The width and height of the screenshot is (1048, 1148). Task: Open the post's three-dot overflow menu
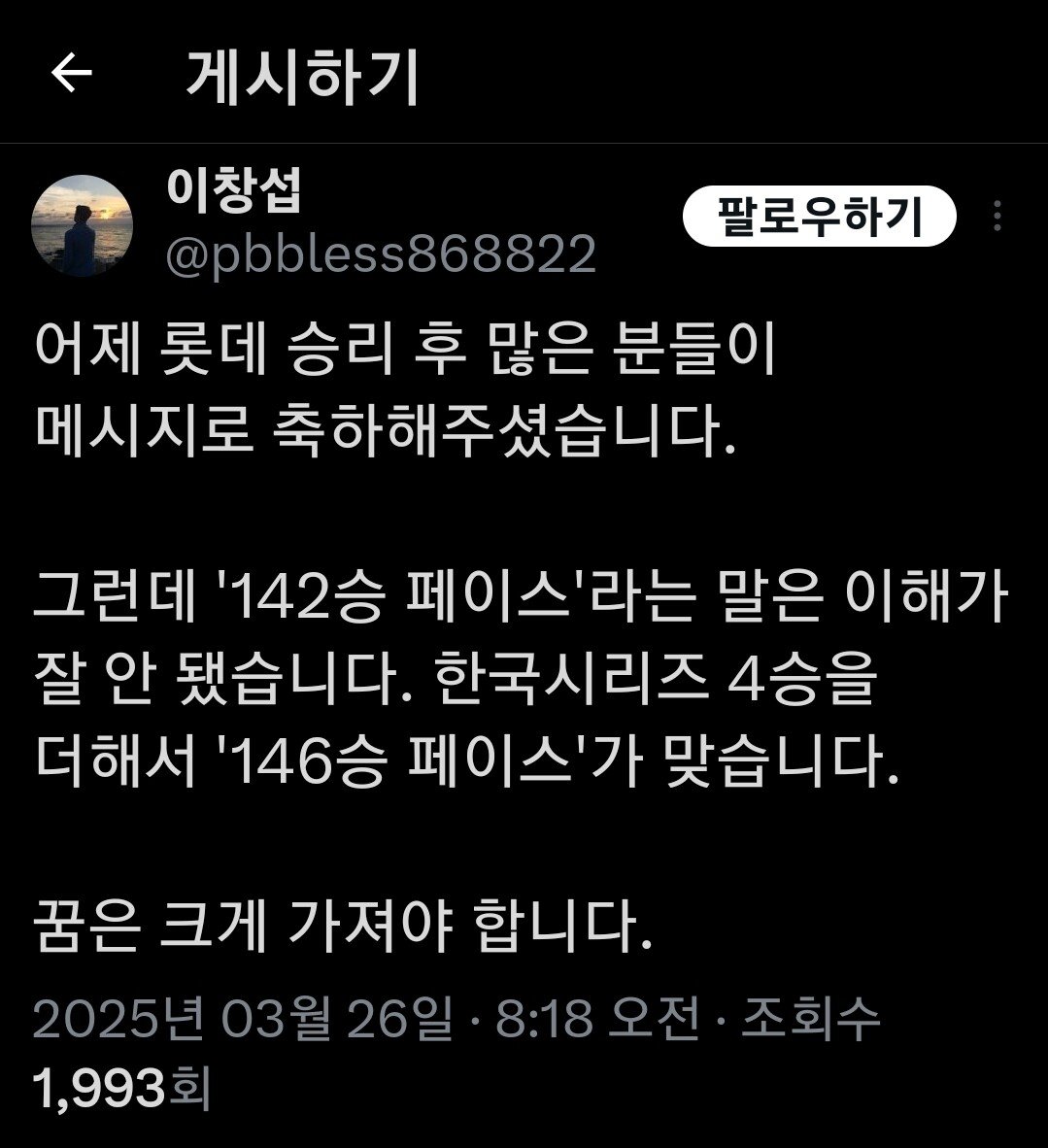pos(997,217)
